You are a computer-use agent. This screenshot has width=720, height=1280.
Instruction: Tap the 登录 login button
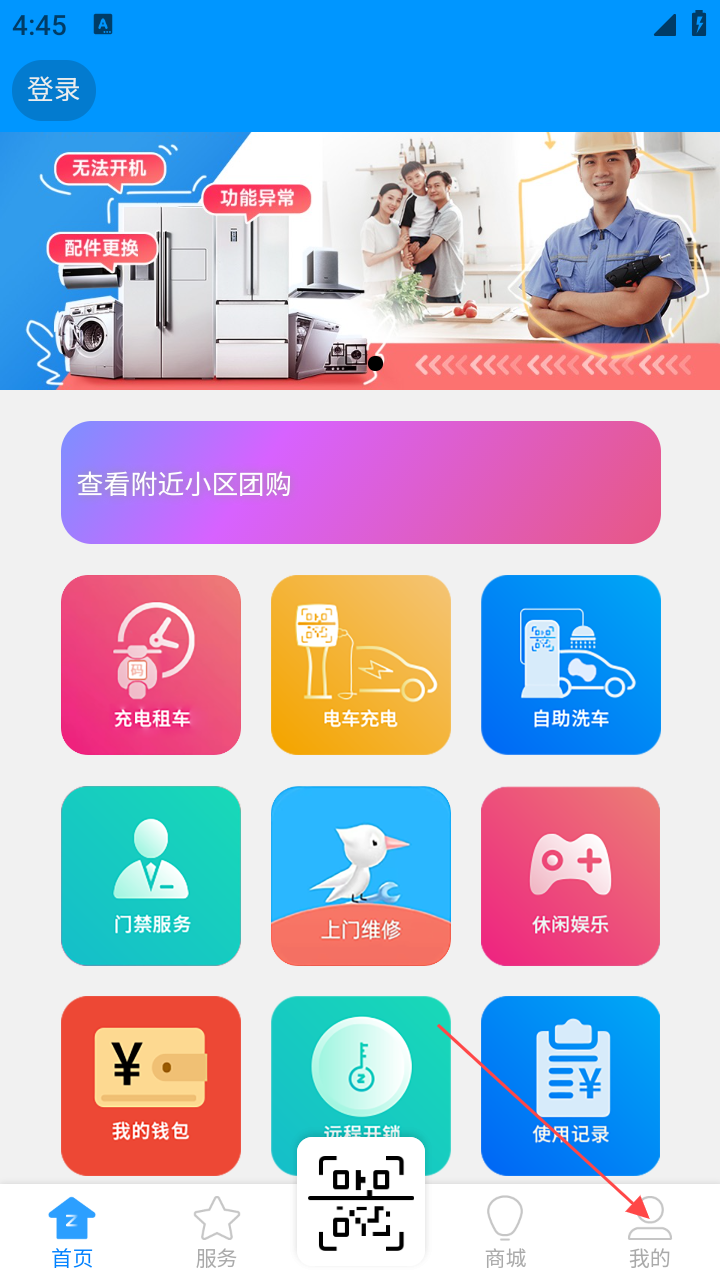[54, 90]
